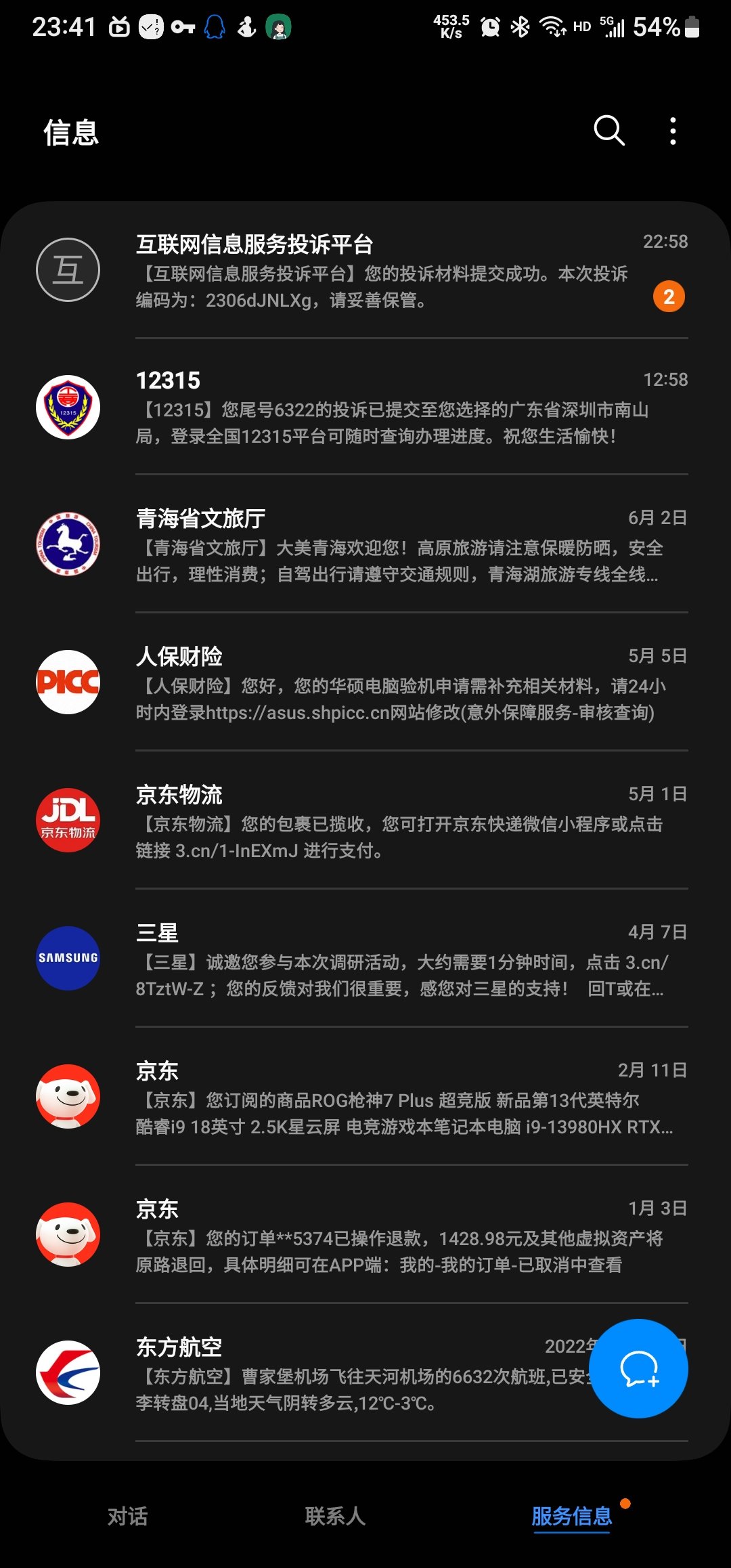Select the 服务信息 tab
This screenshot has height=1568, width=731.
pos(572,1516)
